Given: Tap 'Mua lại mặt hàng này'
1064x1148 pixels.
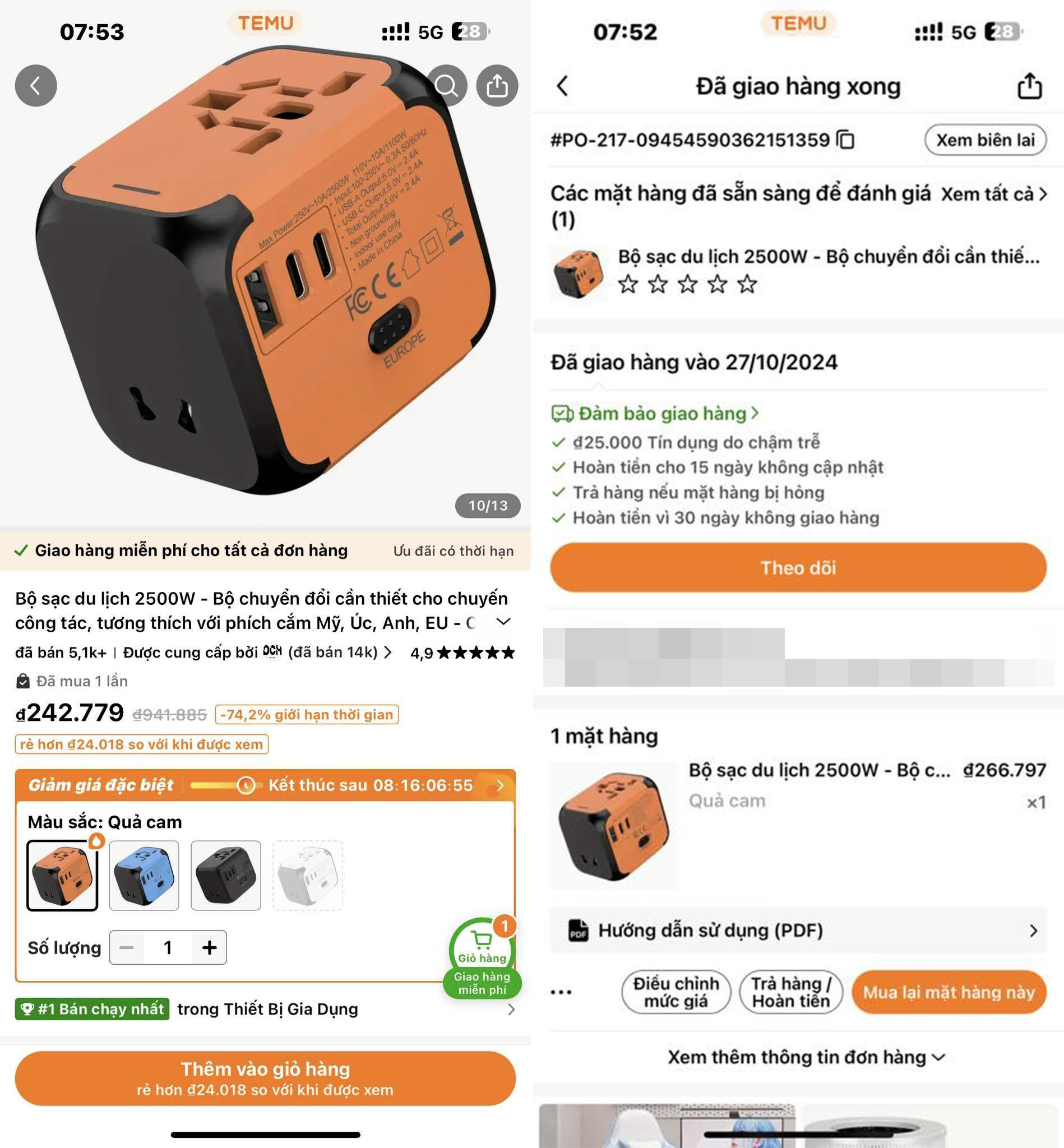Looking at the screenshot, I should coord(949,992).
